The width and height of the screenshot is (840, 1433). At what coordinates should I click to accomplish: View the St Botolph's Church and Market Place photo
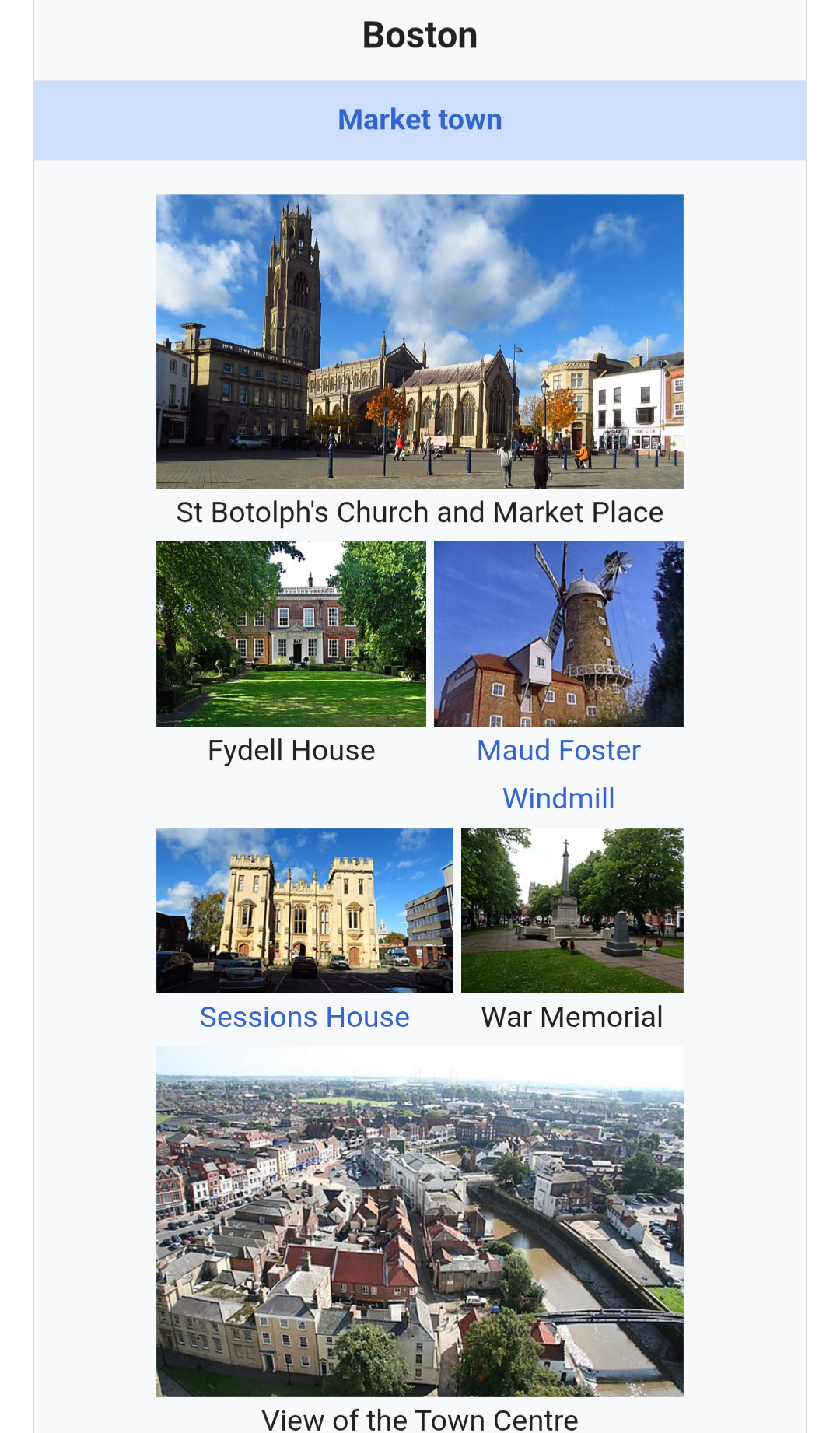(420, 342)
